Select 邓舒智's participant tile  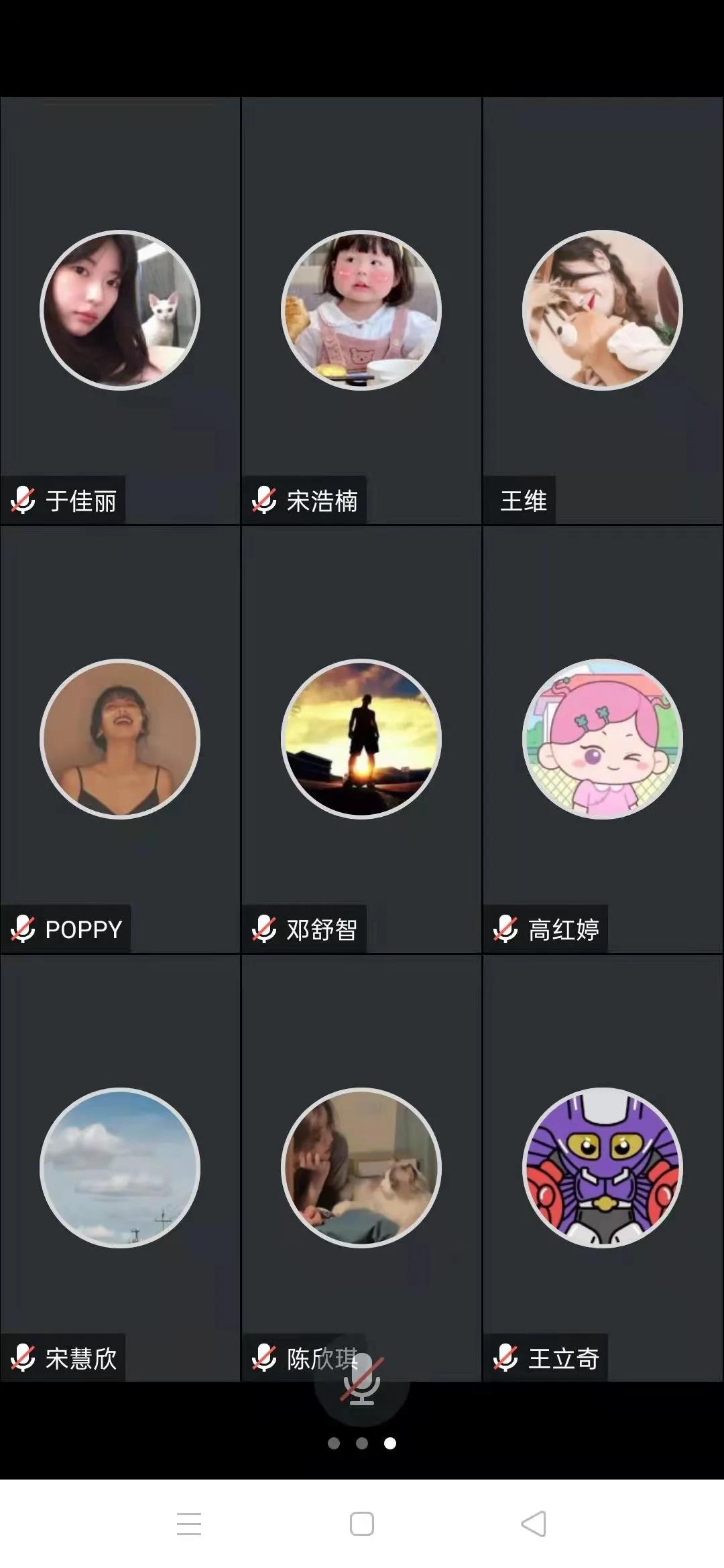[361, 738]
